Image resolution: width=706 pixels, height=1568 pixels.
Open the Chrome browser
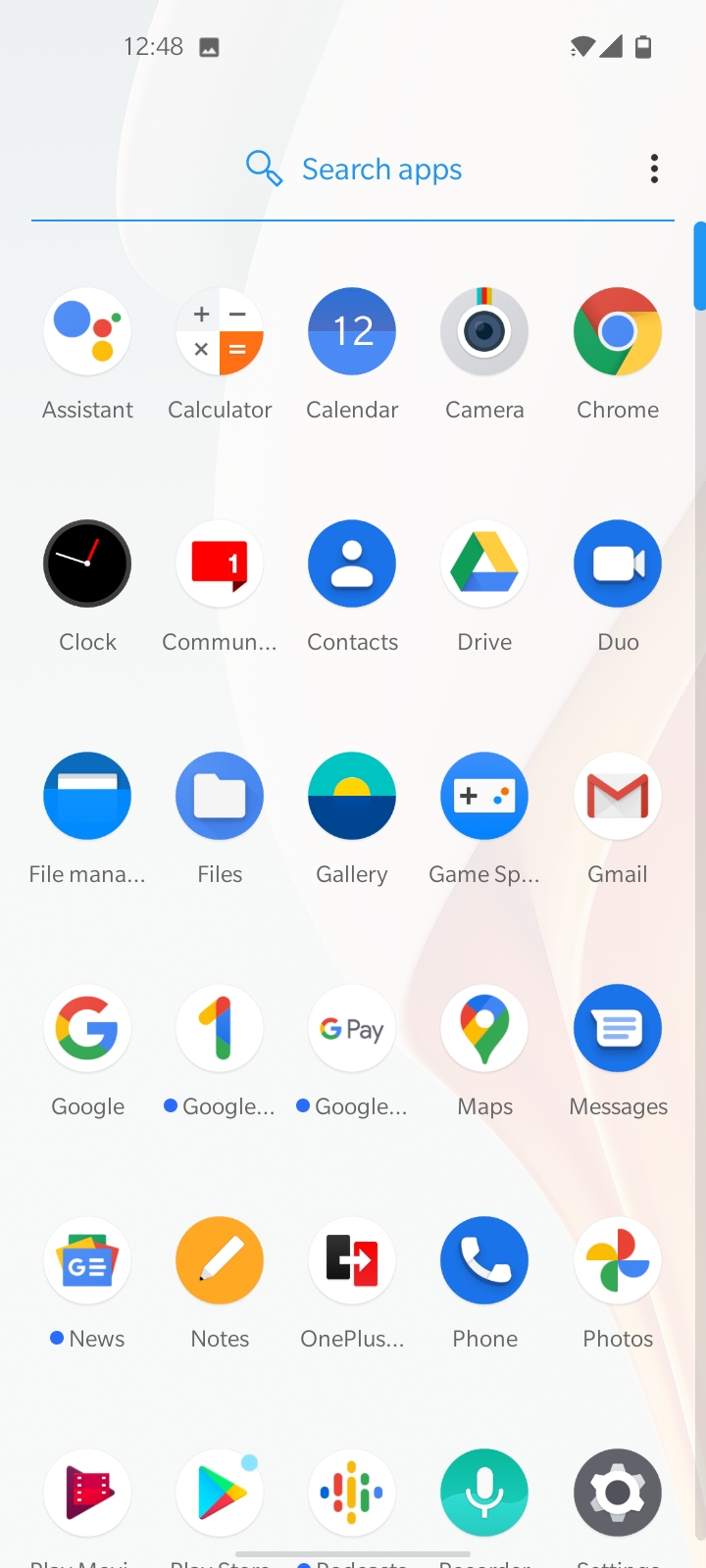coord(618,333)
